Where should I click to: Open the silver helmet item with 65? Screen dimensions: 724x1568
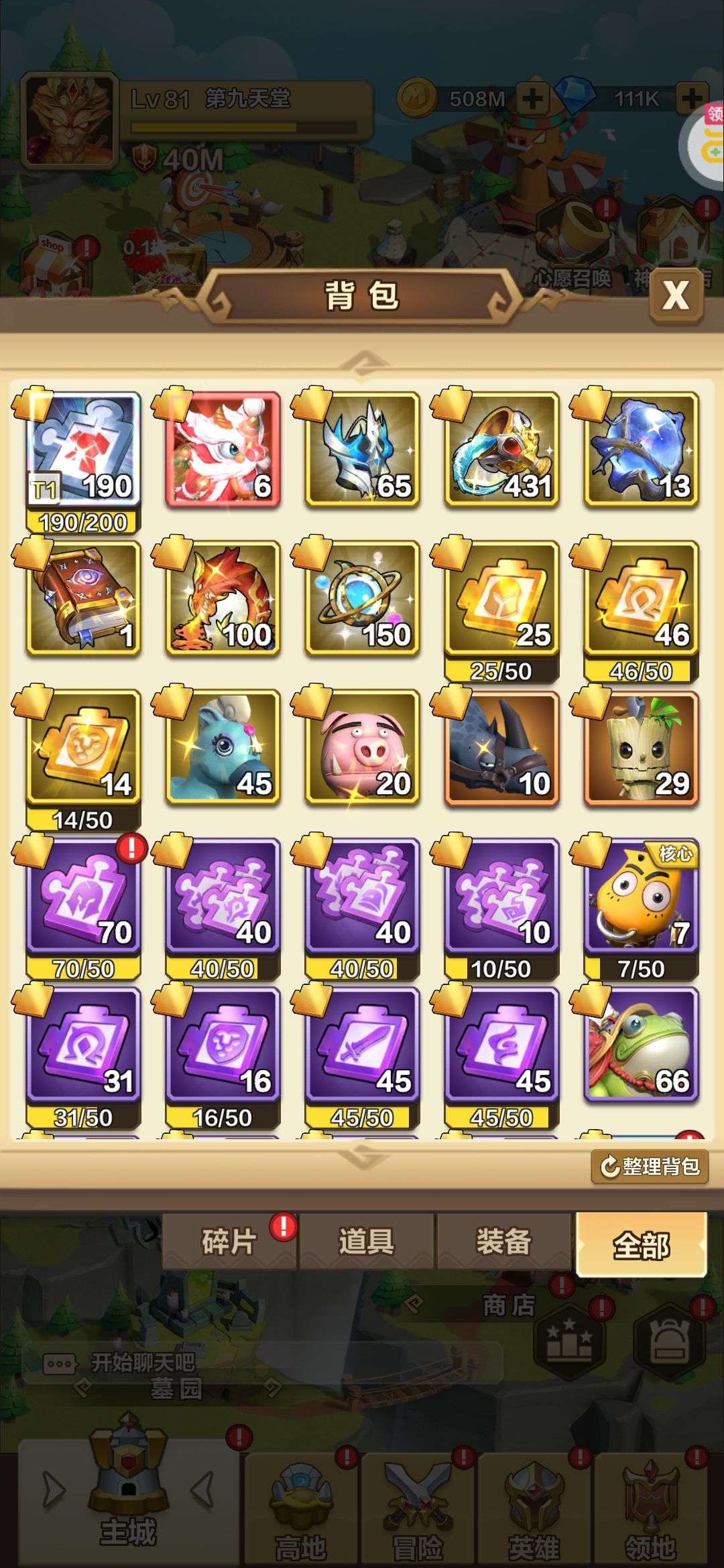(362, 449)
